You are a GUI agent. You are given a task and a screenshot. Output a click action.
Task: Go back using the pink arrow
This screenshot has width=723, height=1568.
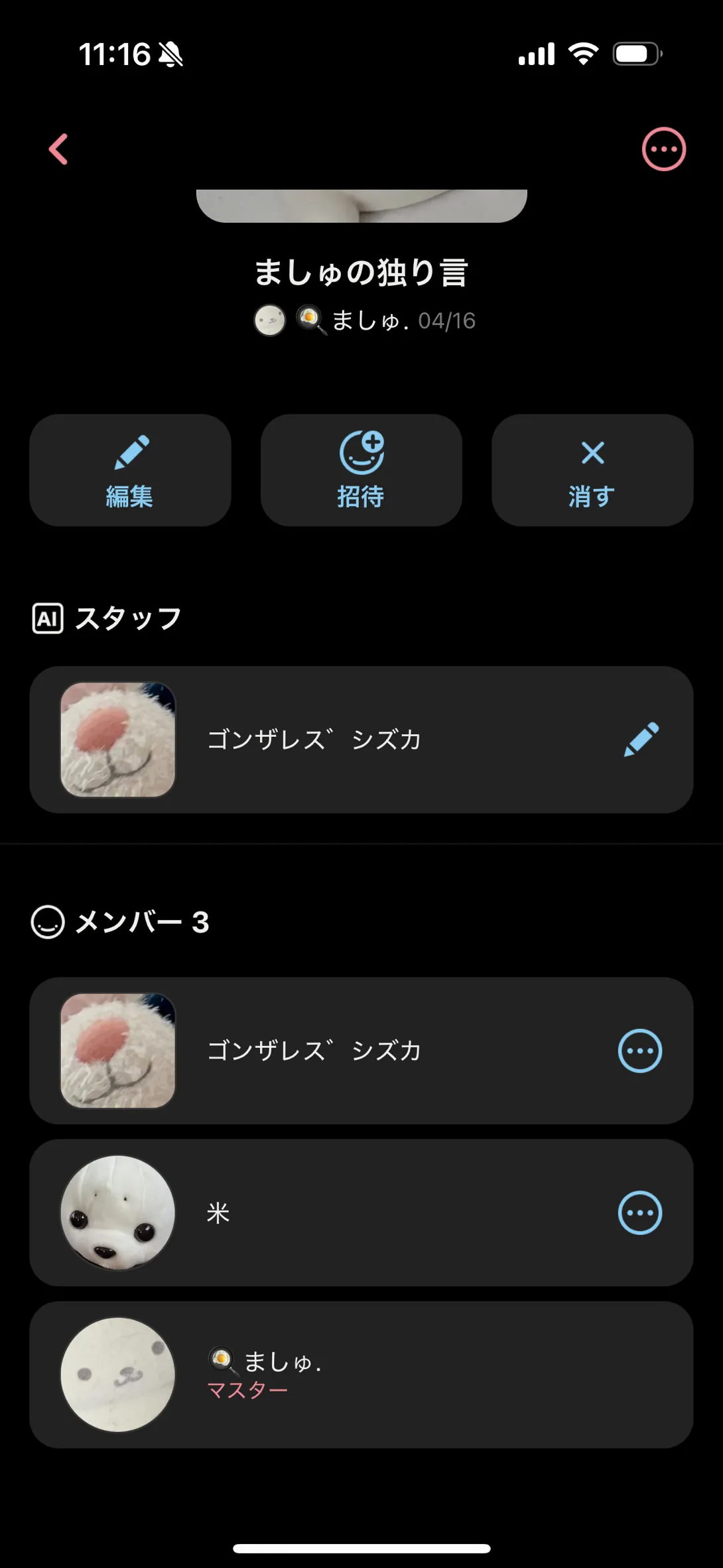[58, 149]
